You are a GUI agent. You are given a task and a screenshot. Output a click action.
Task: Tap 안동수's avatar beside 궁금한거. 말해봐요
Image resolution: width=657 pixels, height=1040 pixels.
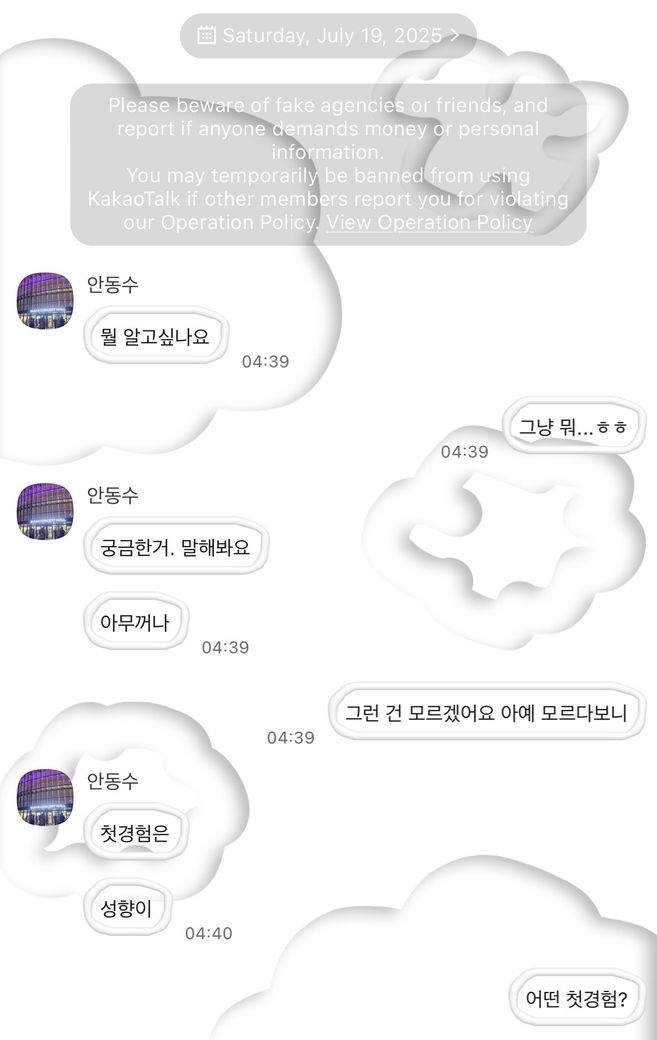(45, 511)
